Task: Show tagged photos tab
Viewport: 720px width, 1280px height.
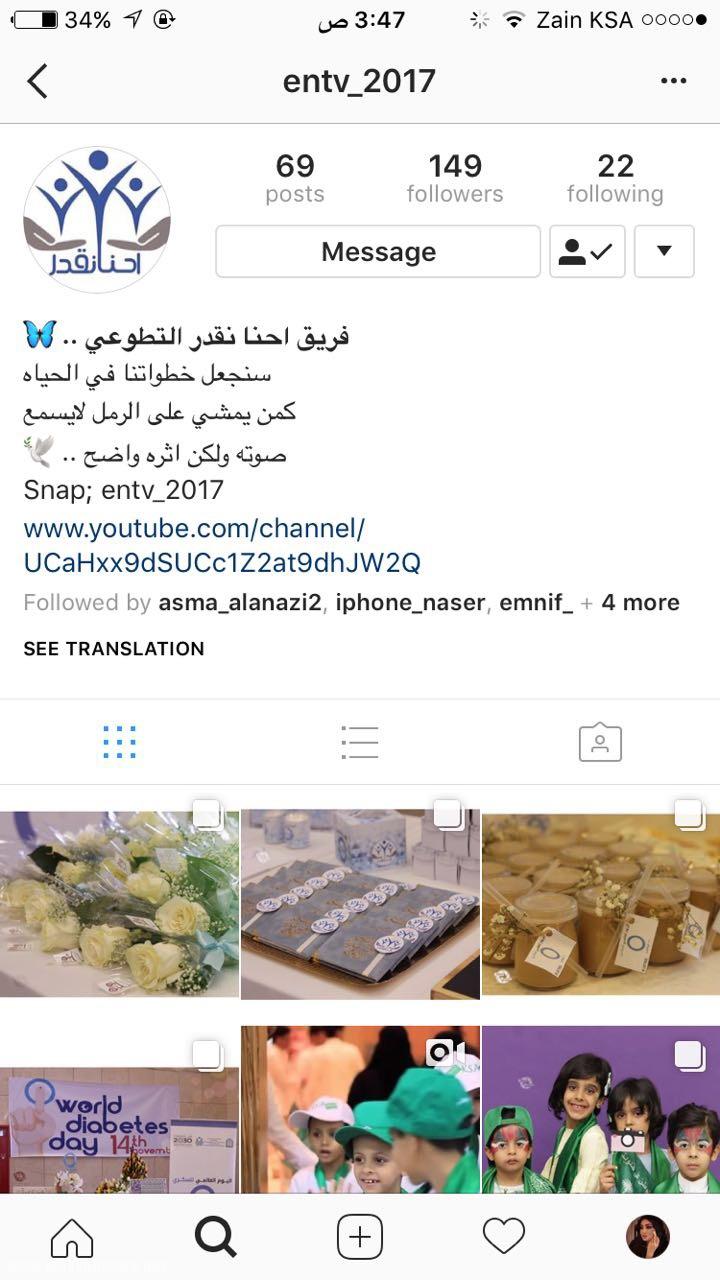Action: tap(600, 742)
